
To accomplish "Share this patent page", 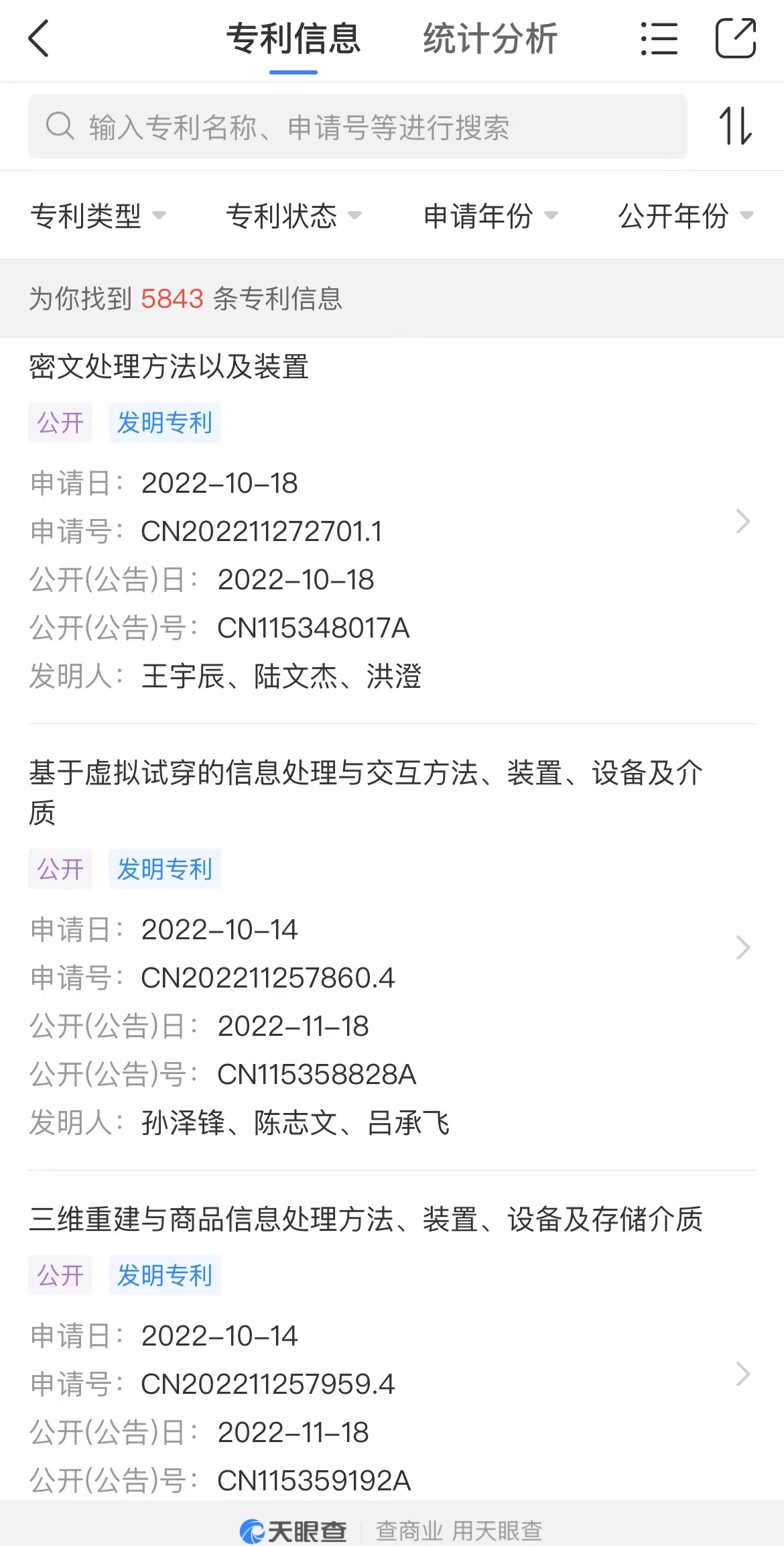I will point(736,38).
